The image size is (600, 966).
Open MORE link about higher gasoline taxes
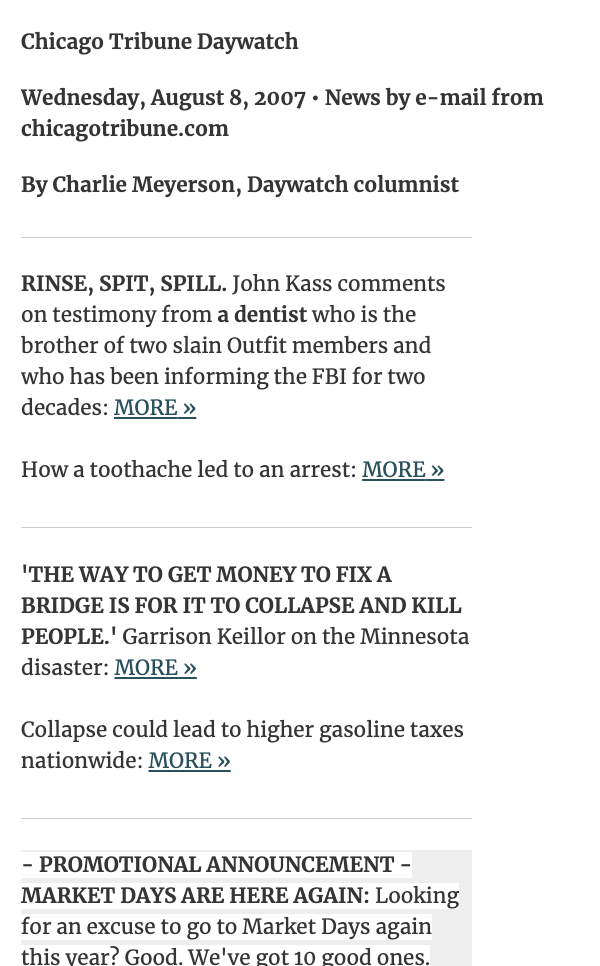[190, 760]
